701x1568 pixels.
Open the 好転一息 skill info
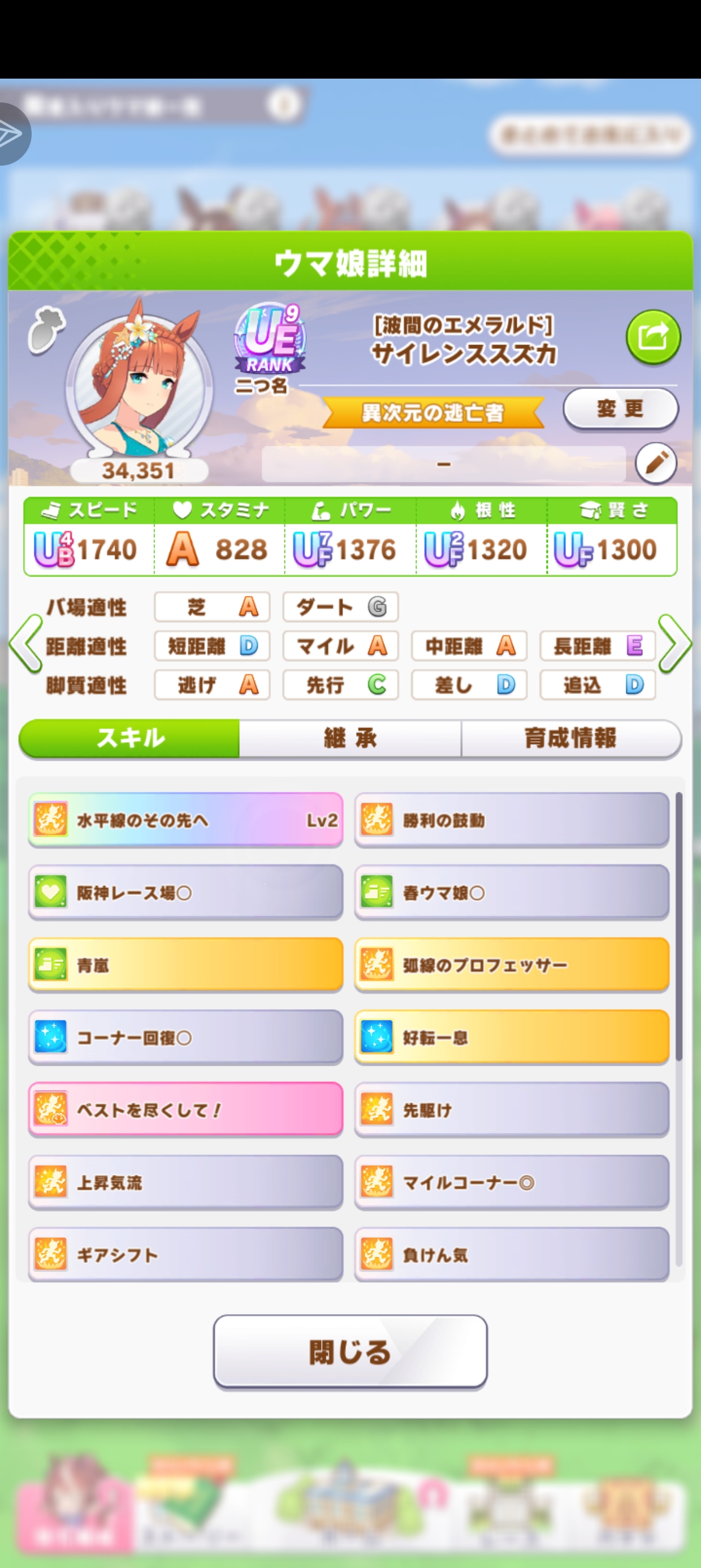[512, 1037]
